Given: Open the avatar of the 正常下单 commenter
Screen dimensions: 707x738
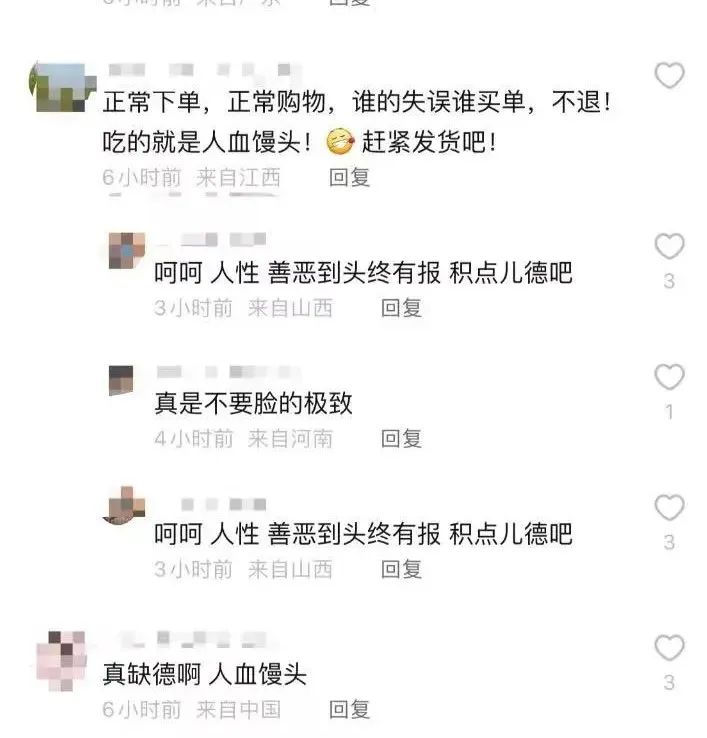Looking at the screenshot, I should (60, 89).
